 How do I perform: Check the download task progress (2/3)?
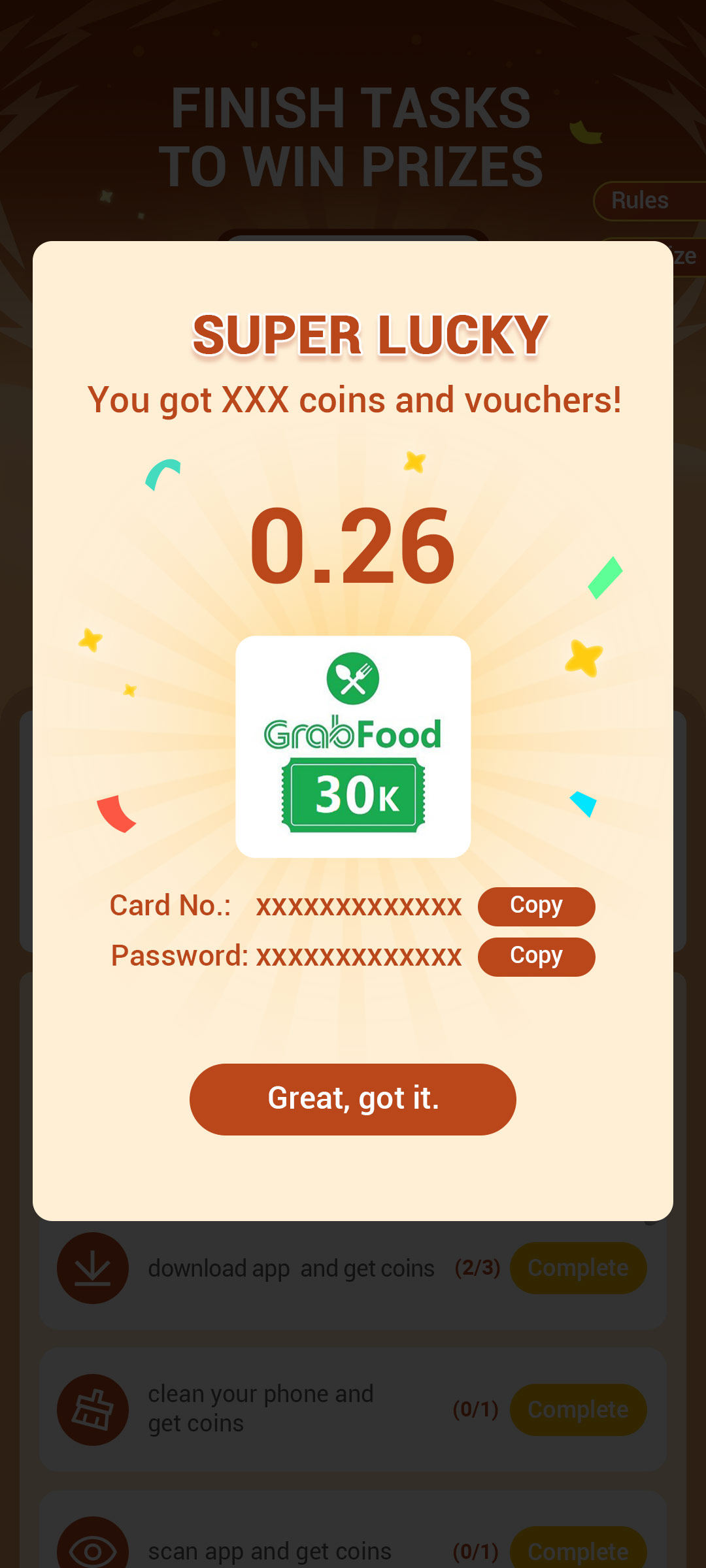click(478, 1267)
